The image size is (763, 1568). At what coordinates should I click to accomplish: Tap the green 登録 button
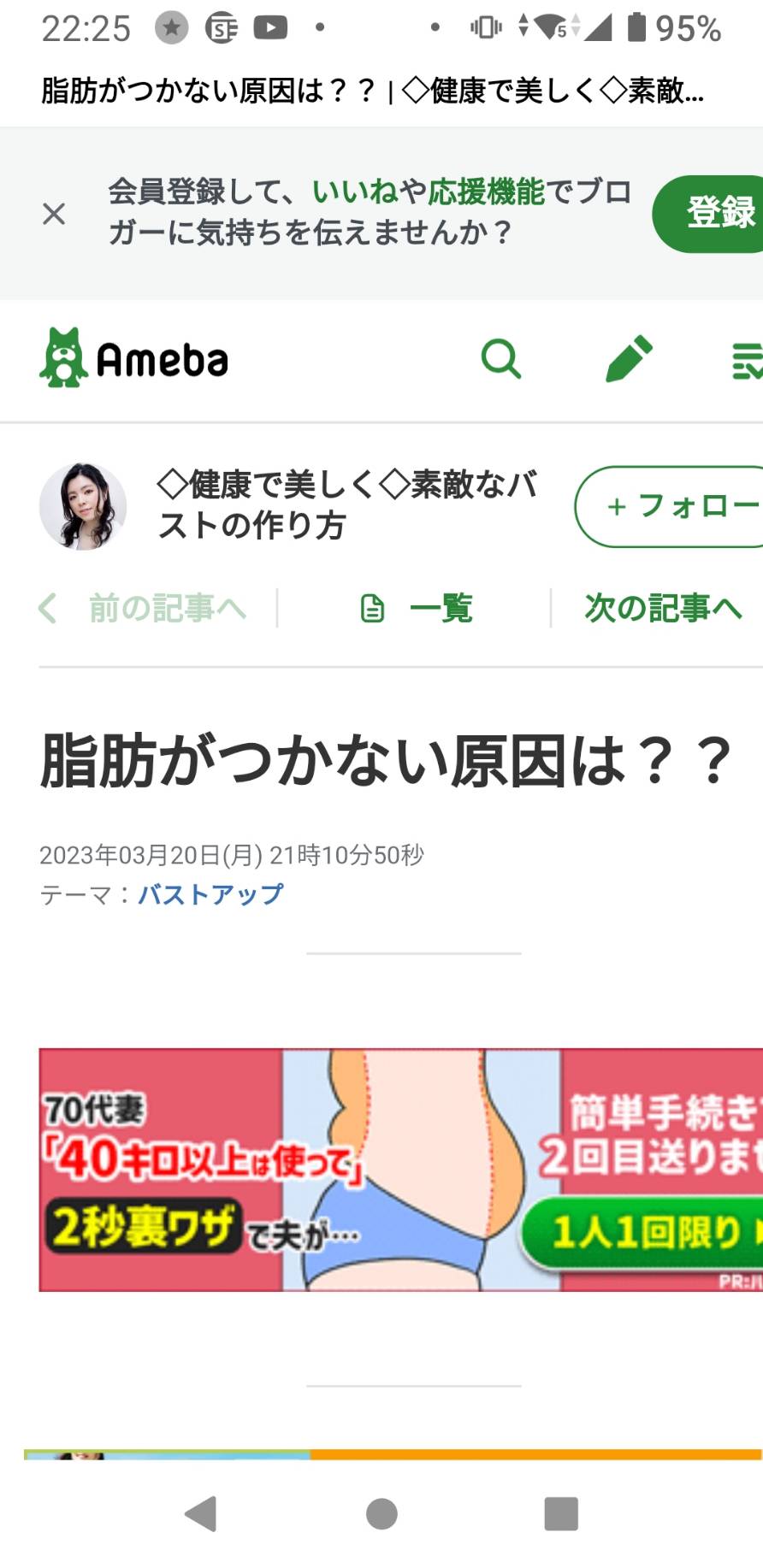pos(708,214)
